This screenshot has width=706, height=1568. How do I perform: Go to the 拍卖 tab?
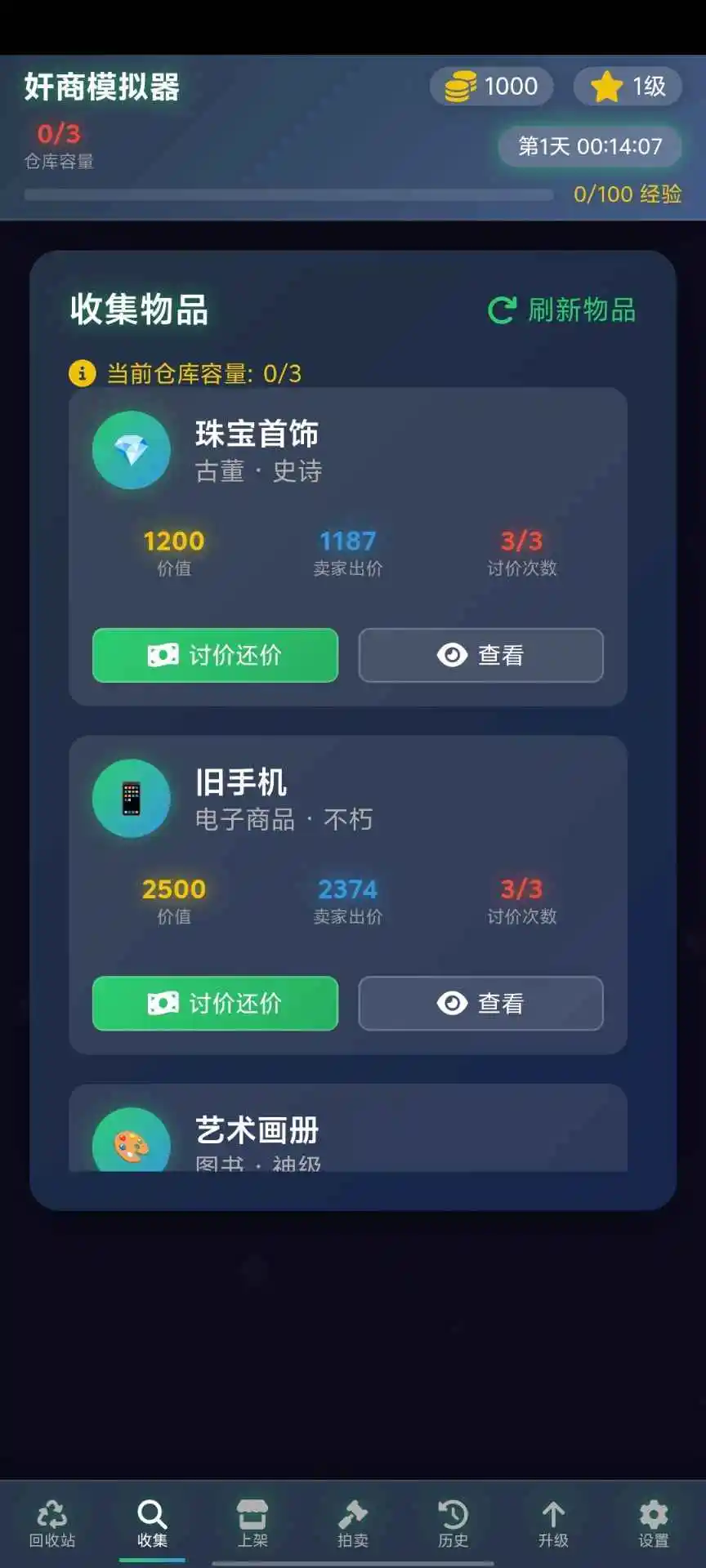(353, 1524)
